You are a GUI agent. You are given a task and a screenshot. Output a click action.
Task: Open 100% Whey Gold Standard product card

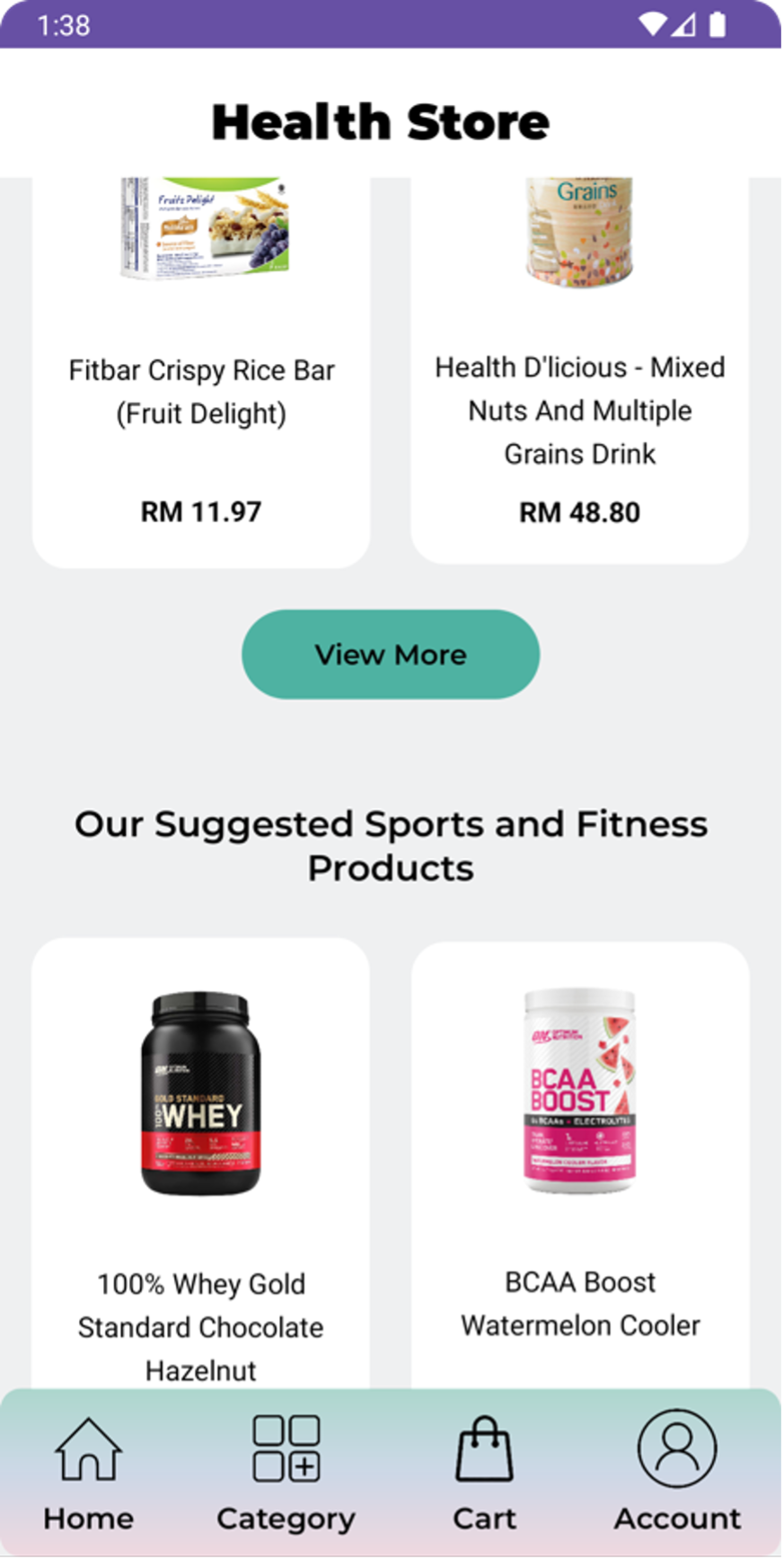pyautogui.click(x=200, y=1168)
